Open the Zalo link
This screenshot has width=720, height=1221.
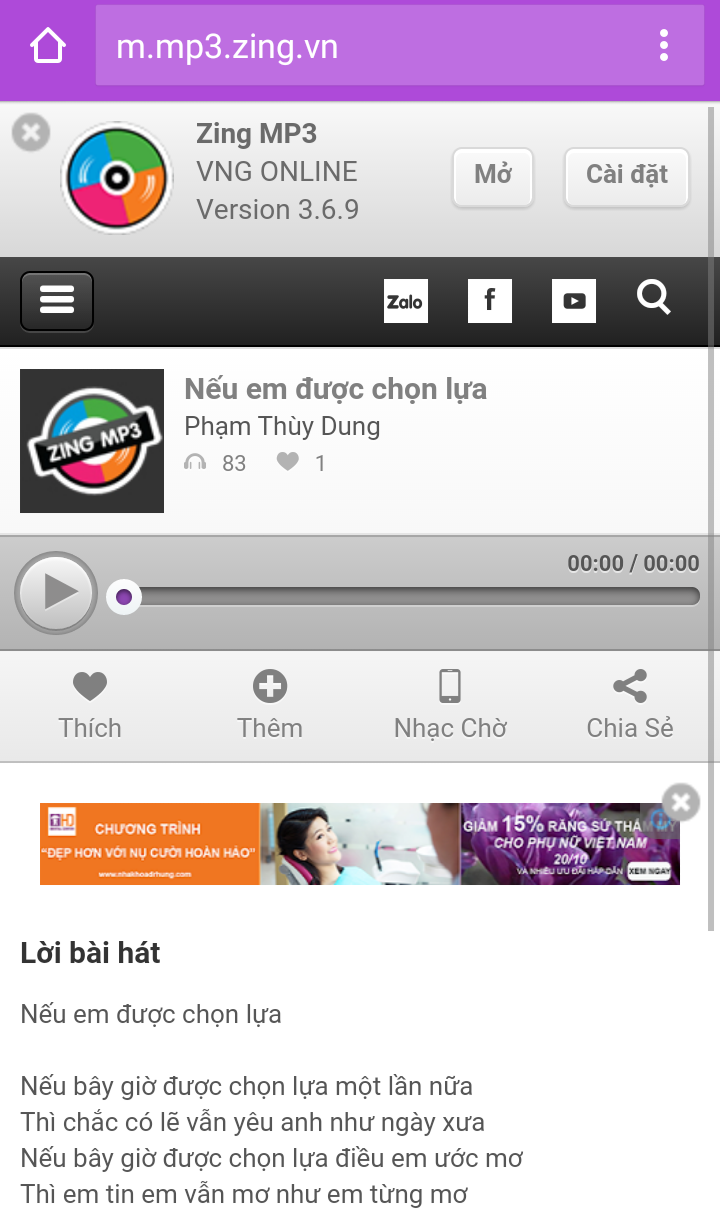click(406, 301)
